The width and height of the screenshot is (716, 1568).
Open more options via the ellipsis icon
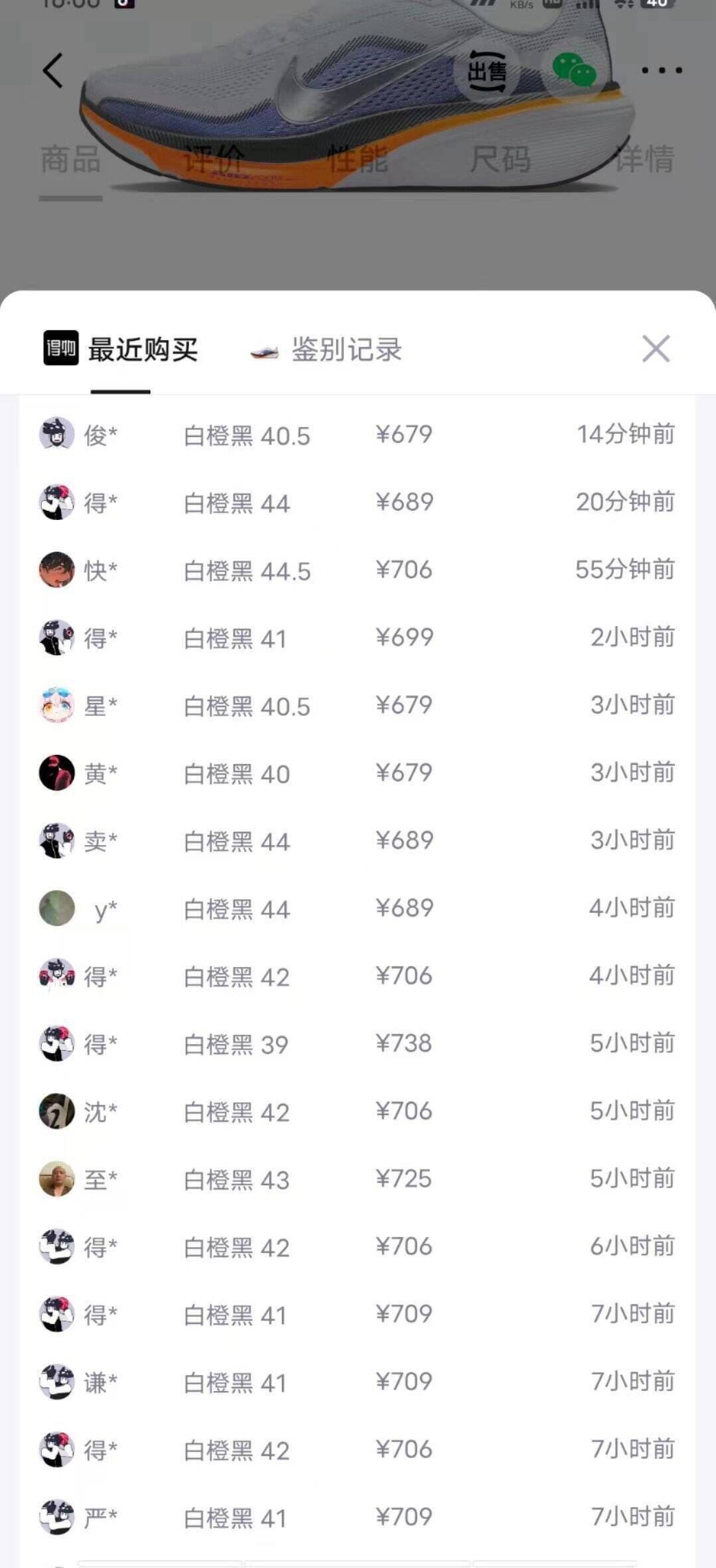click(661, 69)
